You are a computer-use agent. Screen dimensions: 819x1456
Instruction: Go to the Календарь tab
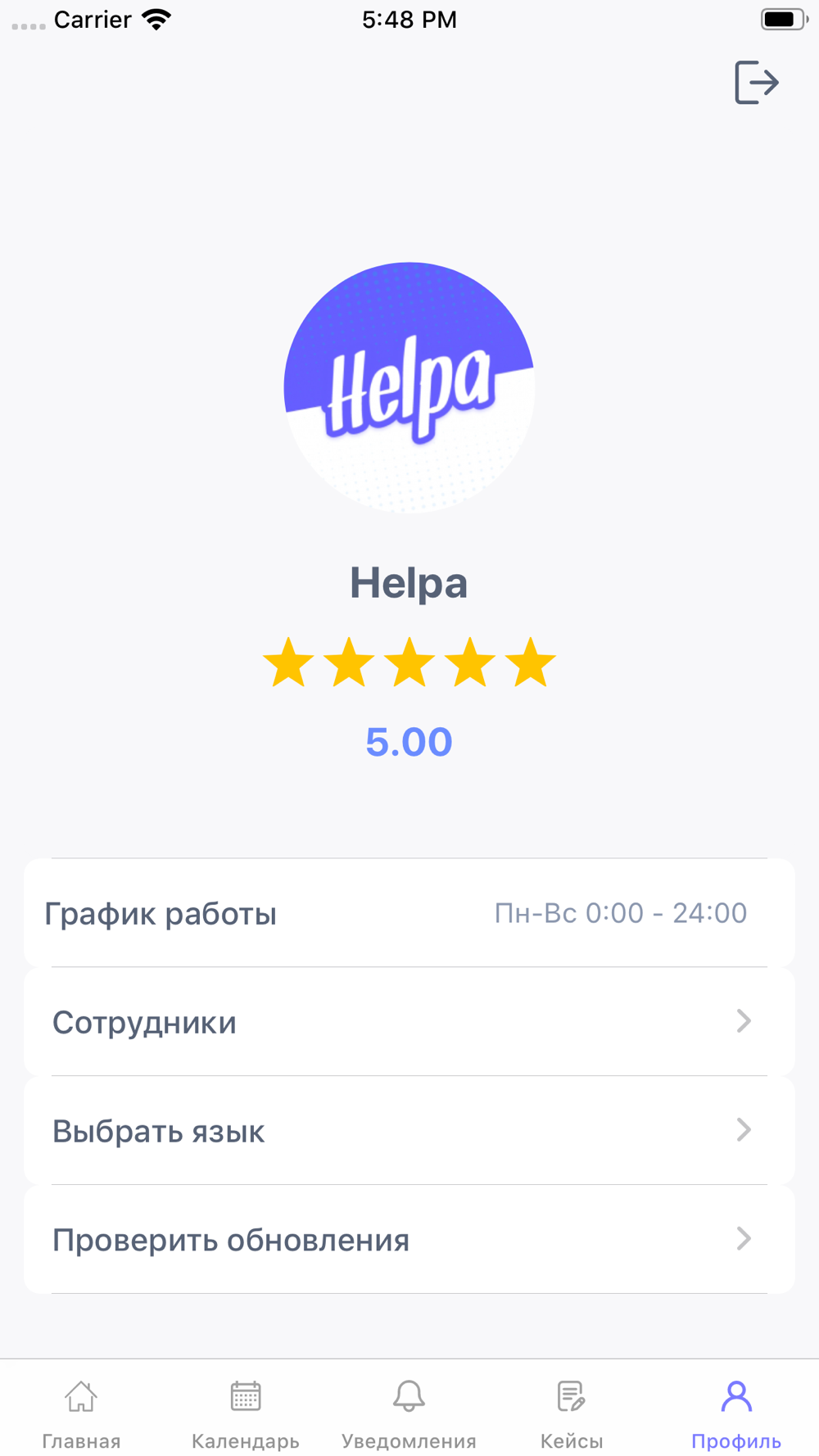tap(246, 1414)
